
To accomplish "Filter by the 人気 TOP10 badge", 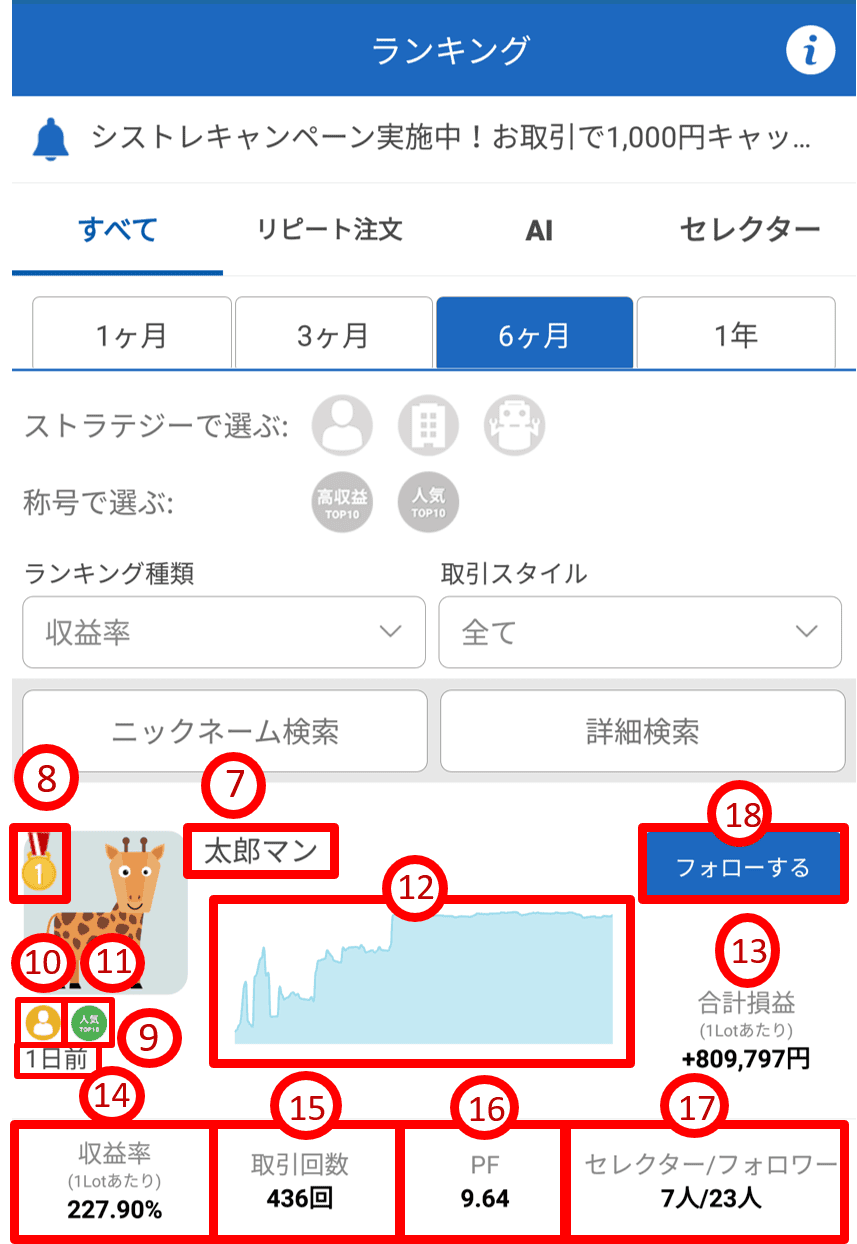I will pos(428,504).
